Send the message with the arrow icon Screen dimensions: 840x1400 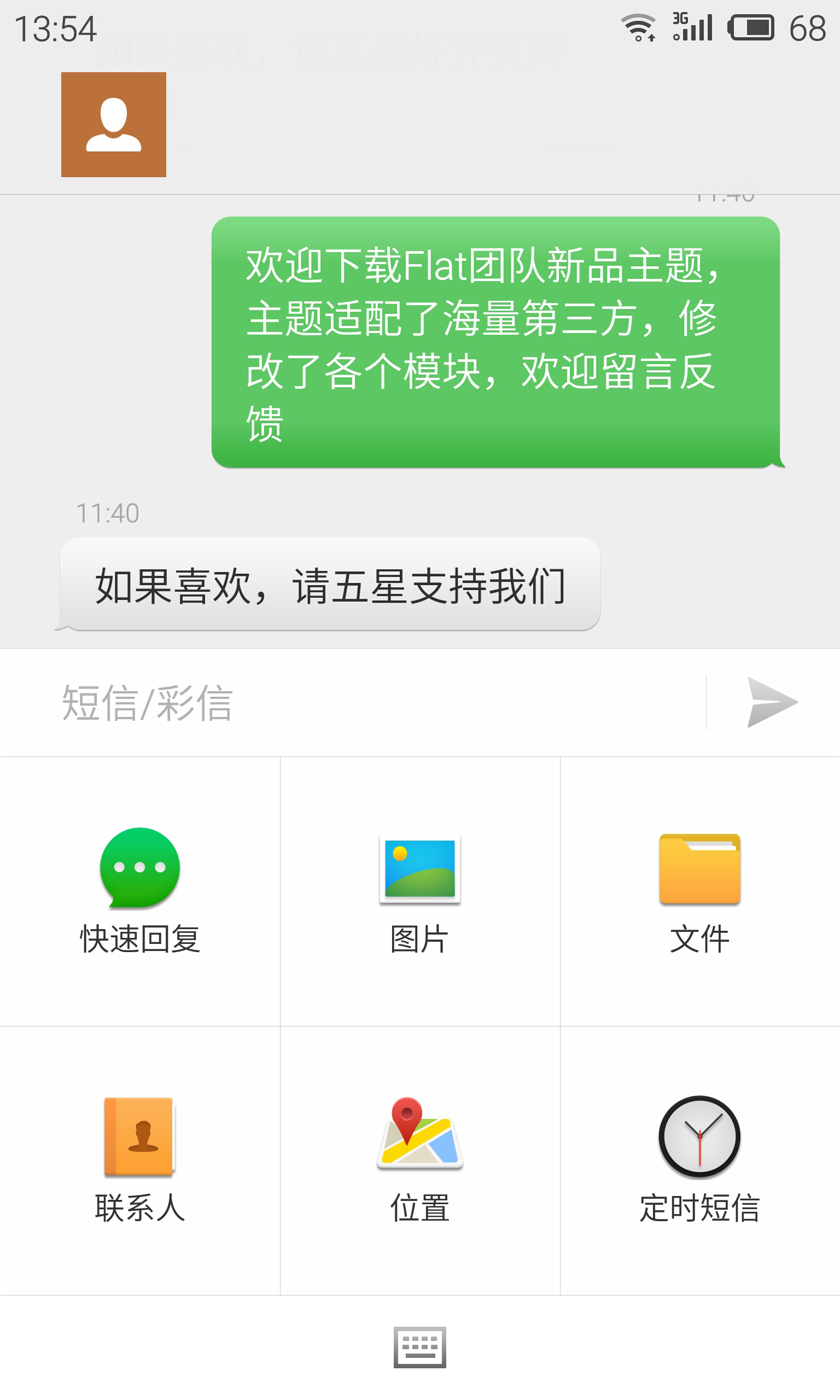(773, 702)
